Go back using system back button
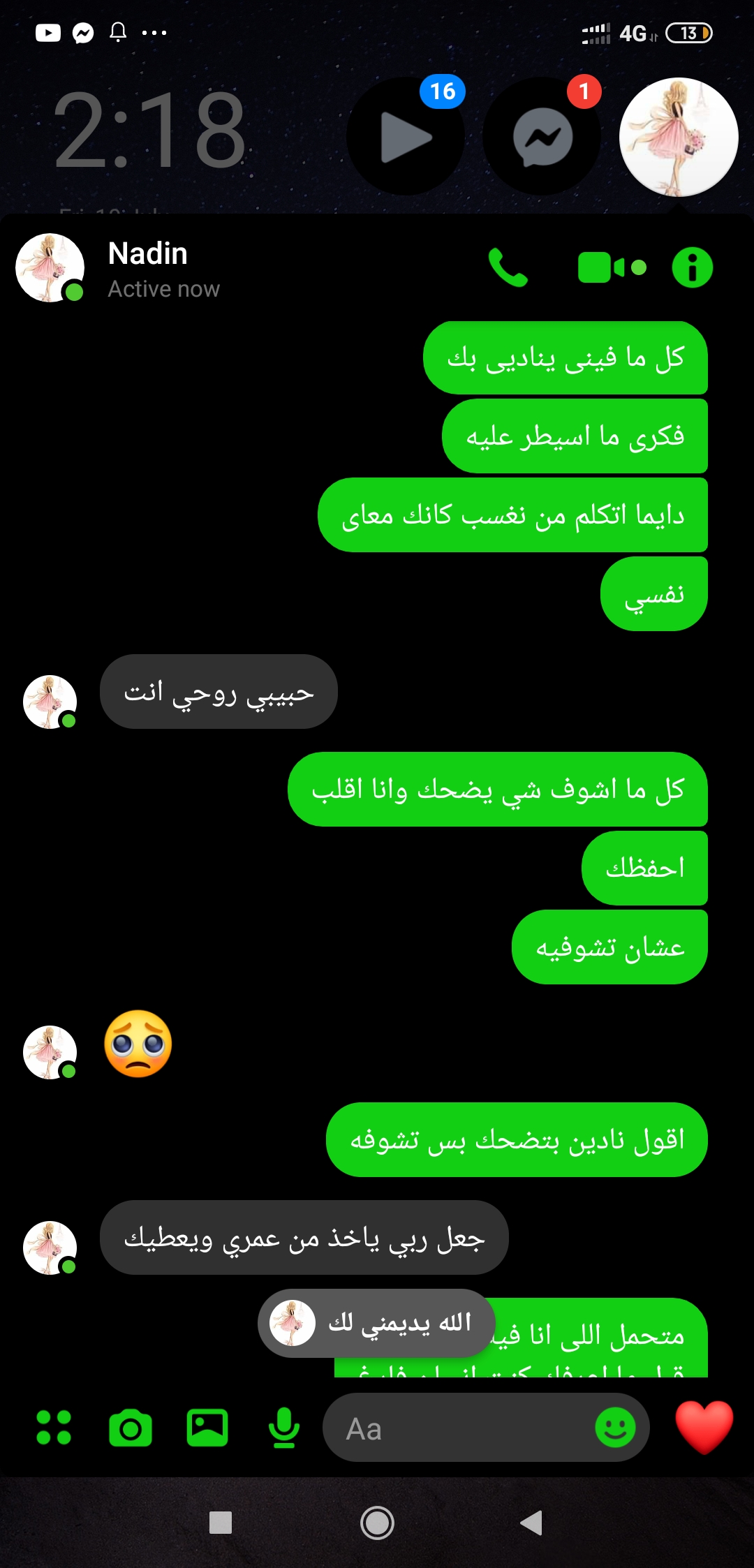The height and width of the screenshot is (1568, 754). point(532,1523)
